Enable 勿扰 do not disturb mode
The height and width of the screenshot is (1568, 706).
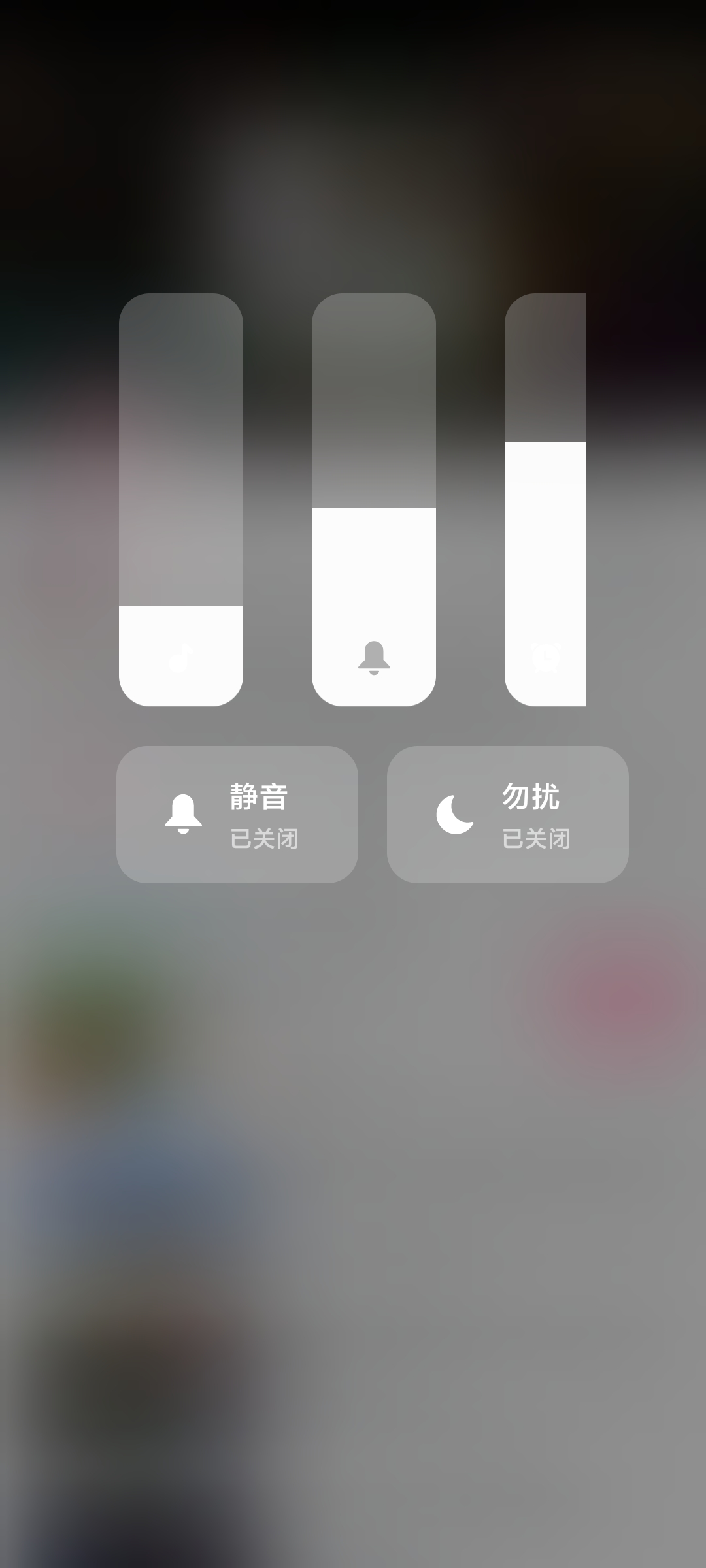point(508,815)
